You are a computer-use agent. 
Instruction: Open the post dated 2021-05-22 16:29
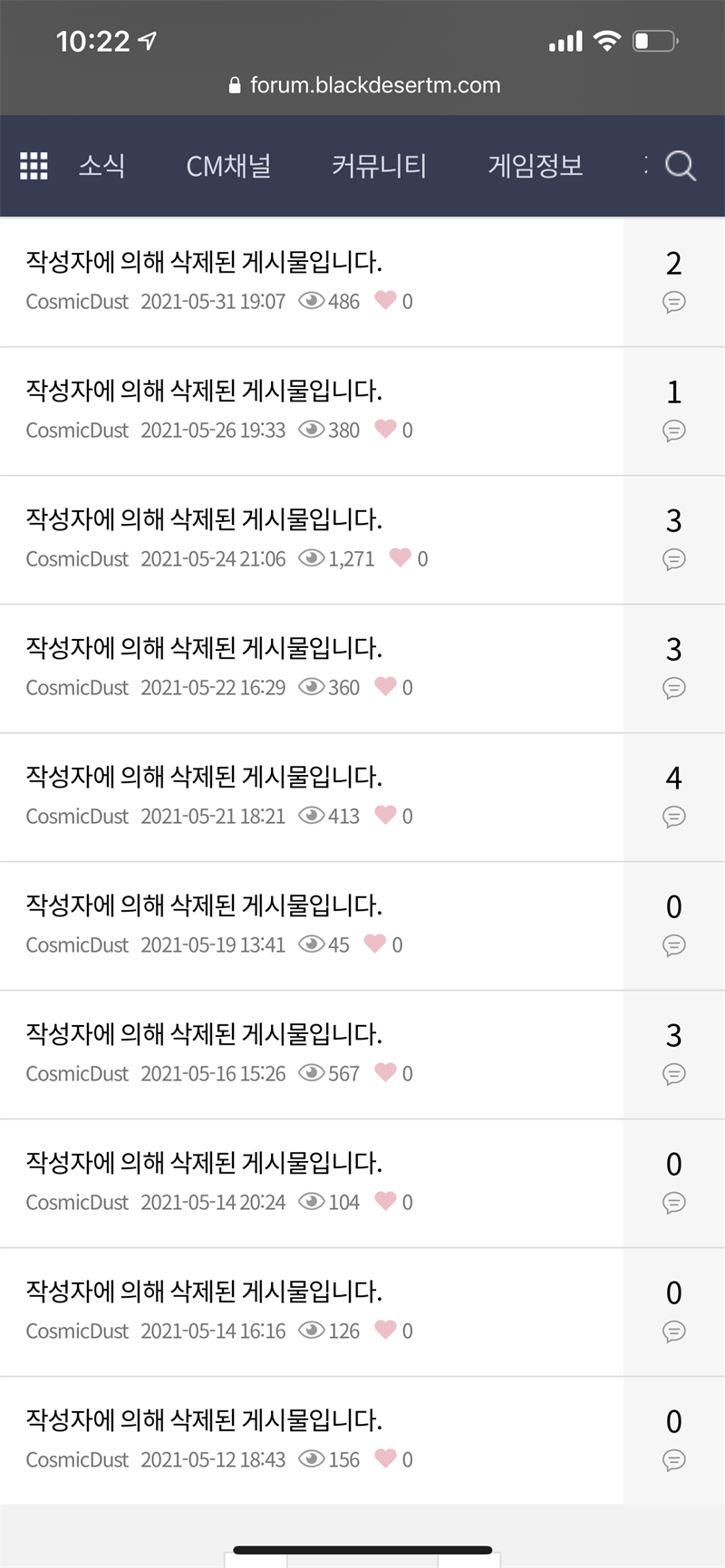(312, 668)
